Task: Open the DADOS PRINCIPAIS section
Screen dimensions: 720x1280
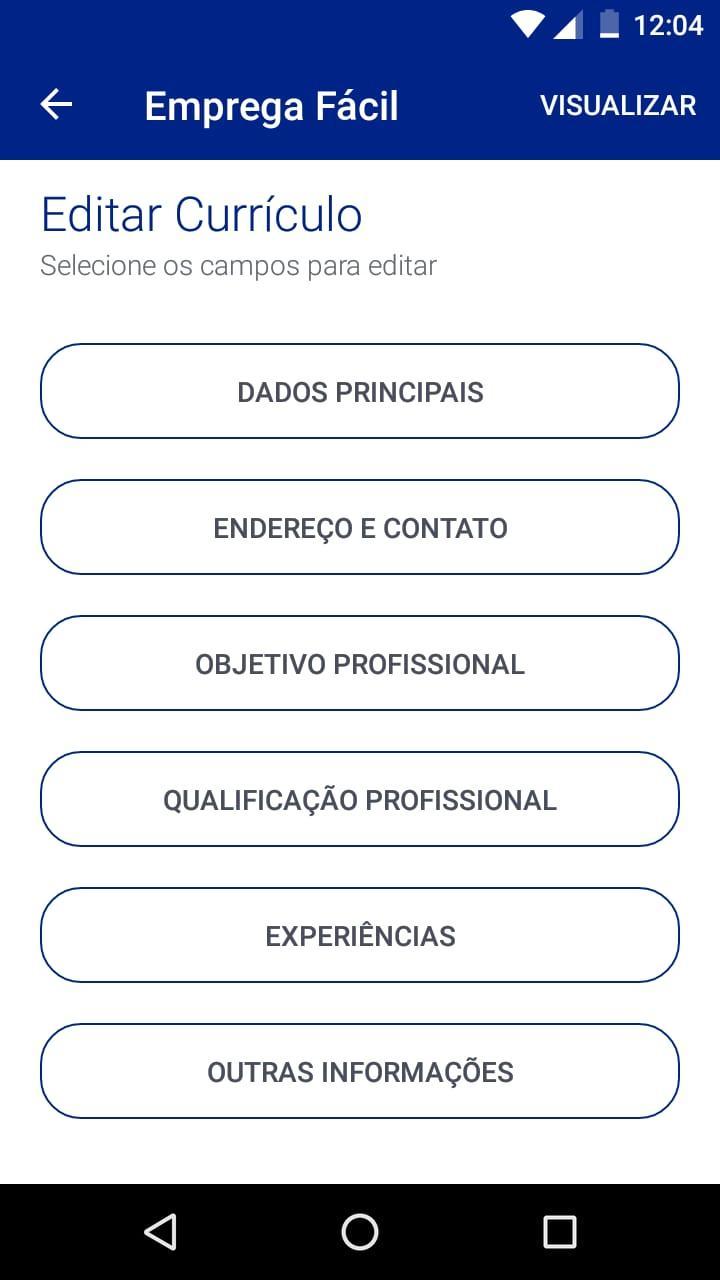Action: (x=360, y=391)
